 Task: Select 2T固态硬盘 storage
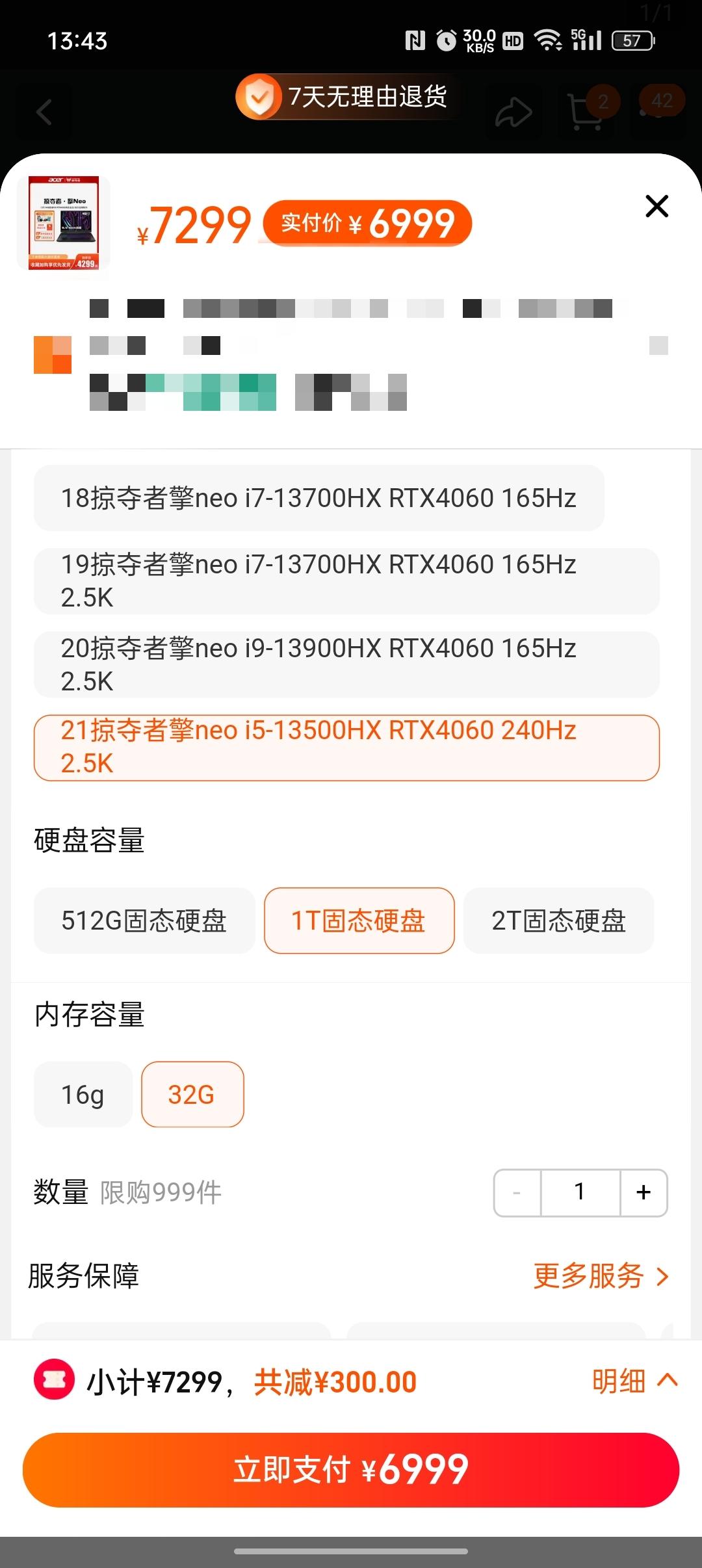tap(558, 921)
